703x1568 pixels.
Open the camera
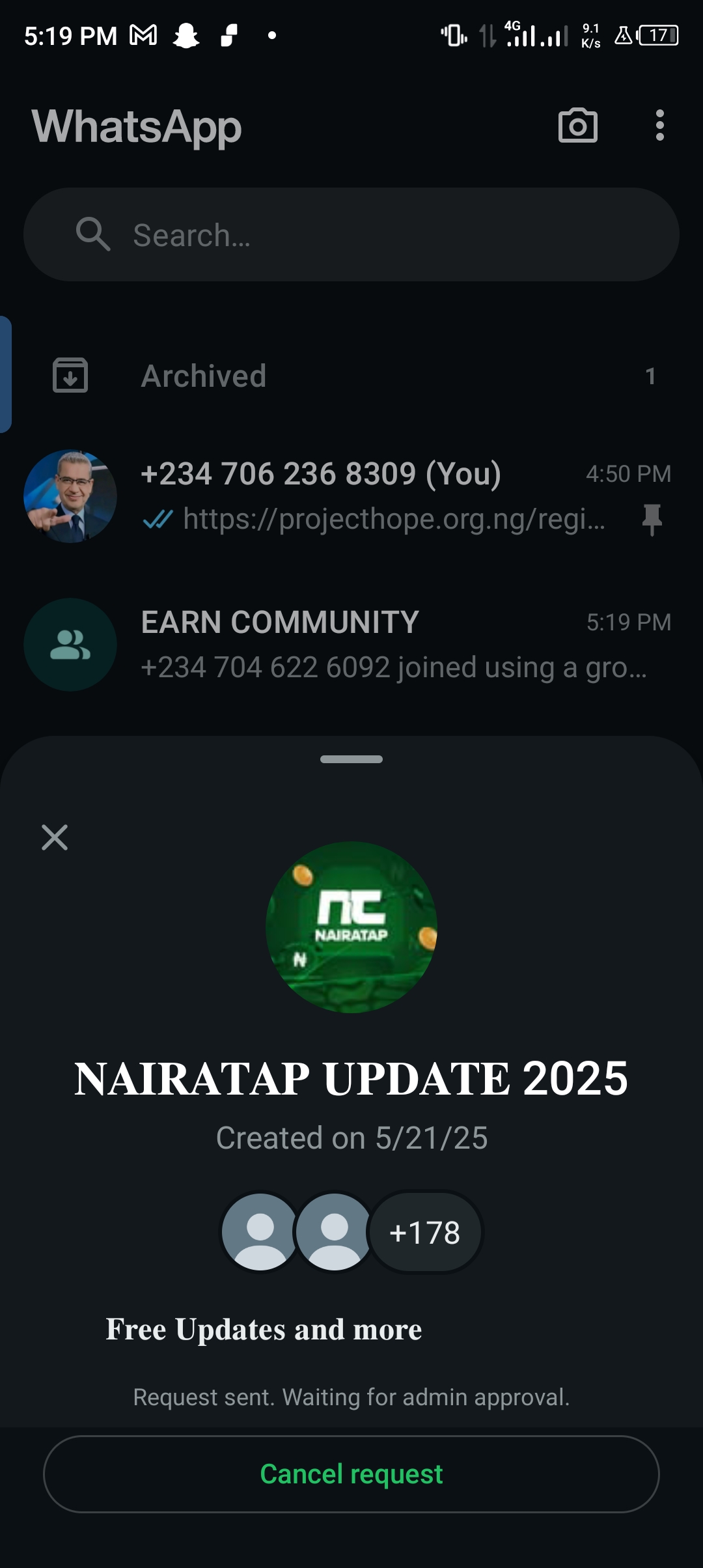pyautogui.click(x=577, y=125)
